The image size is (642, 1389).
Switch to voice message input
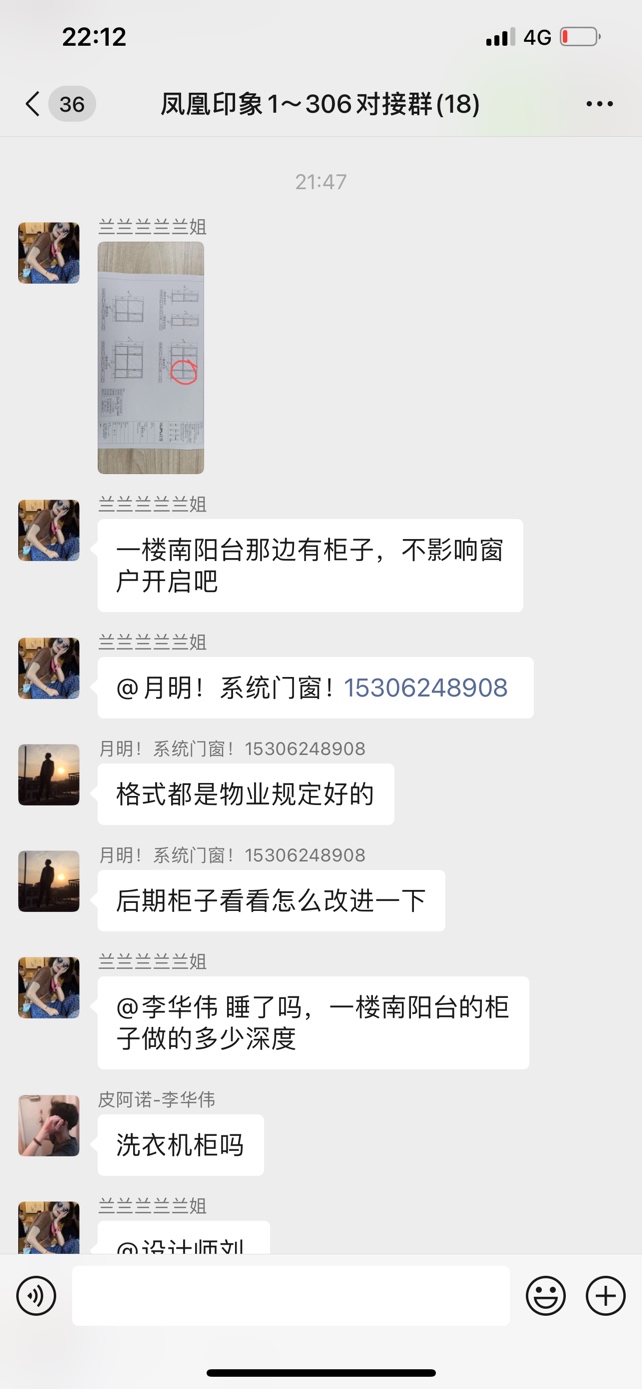pos(37,1296)
